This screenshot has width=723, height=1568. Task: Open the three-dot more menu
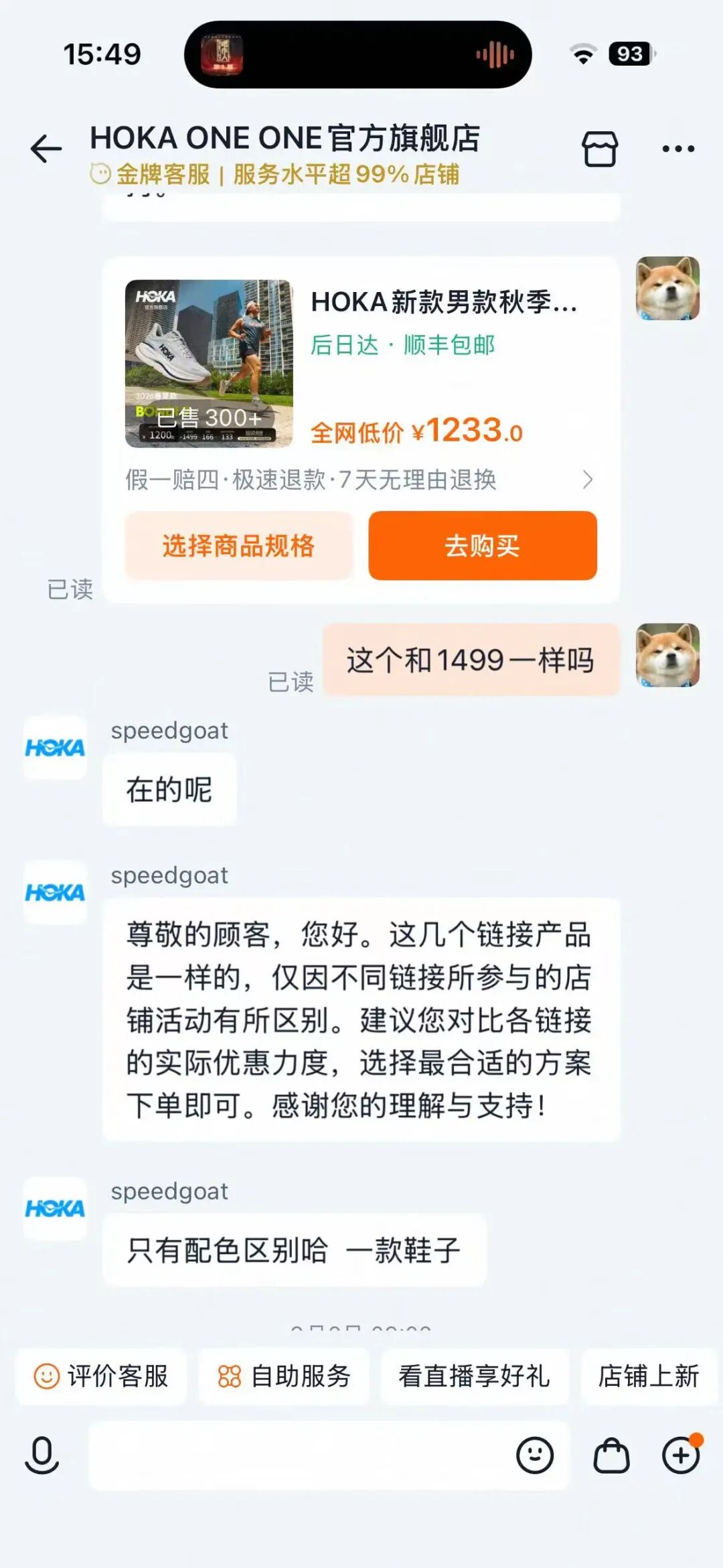678,149
